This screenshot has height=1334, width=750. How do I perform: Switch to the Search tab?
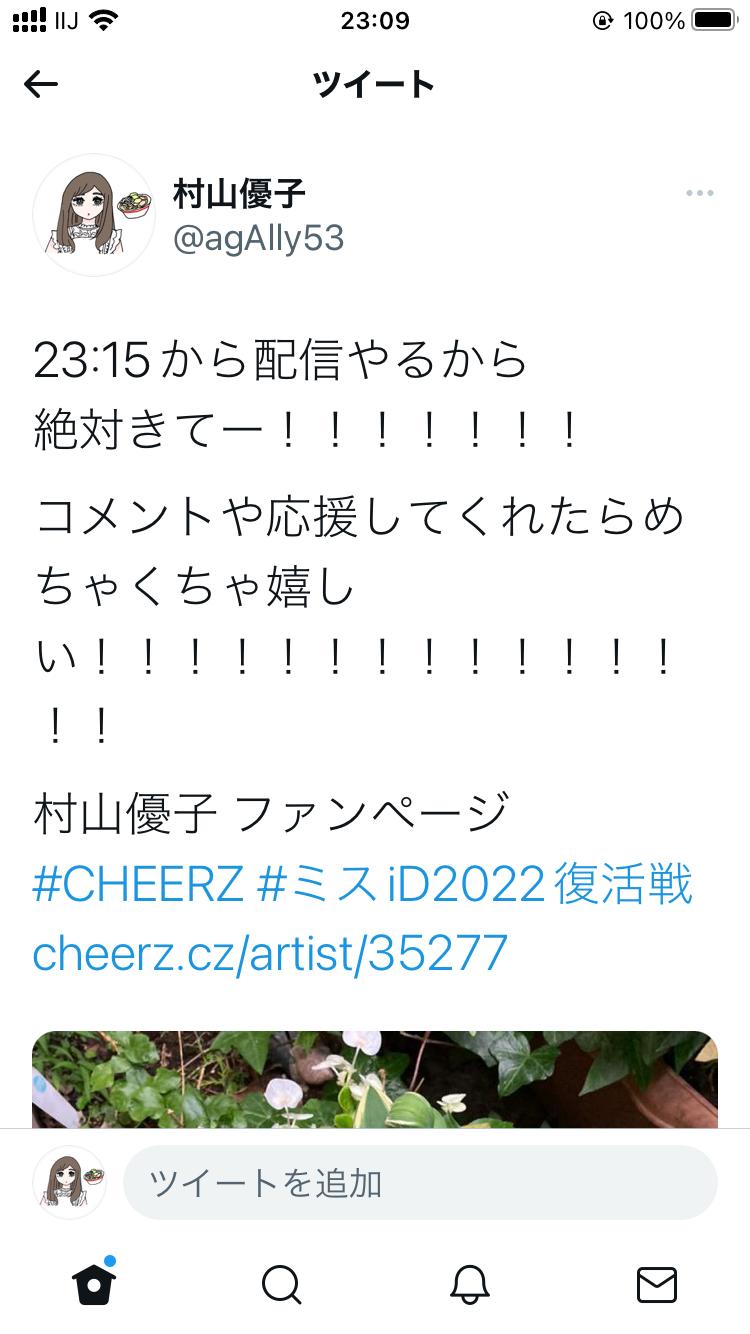coord(281,1284)
